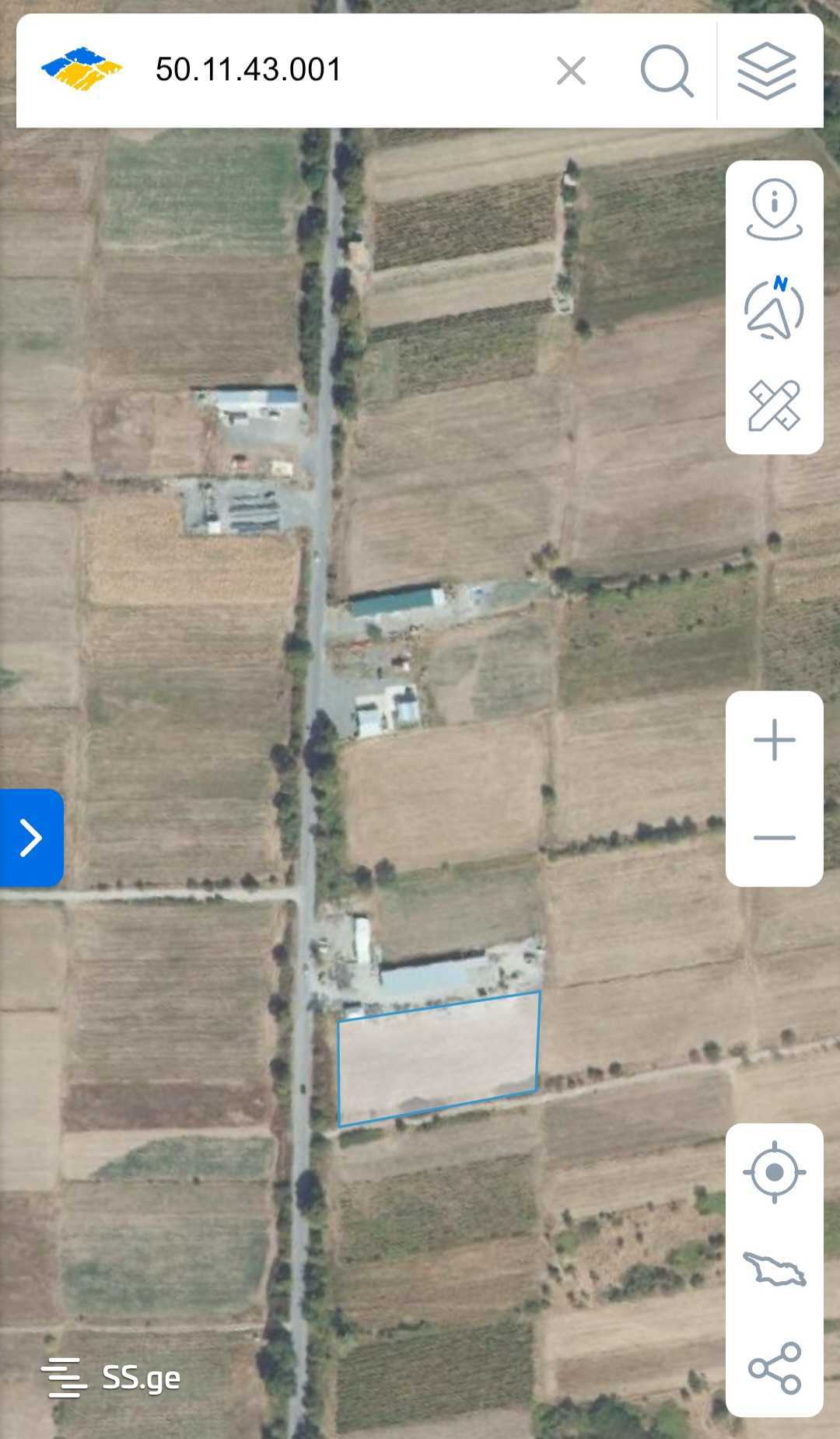Image resolution: width=840 pixels, height=1439 pixels.
Task: Center map on my current location
Action: point(774,1172)
